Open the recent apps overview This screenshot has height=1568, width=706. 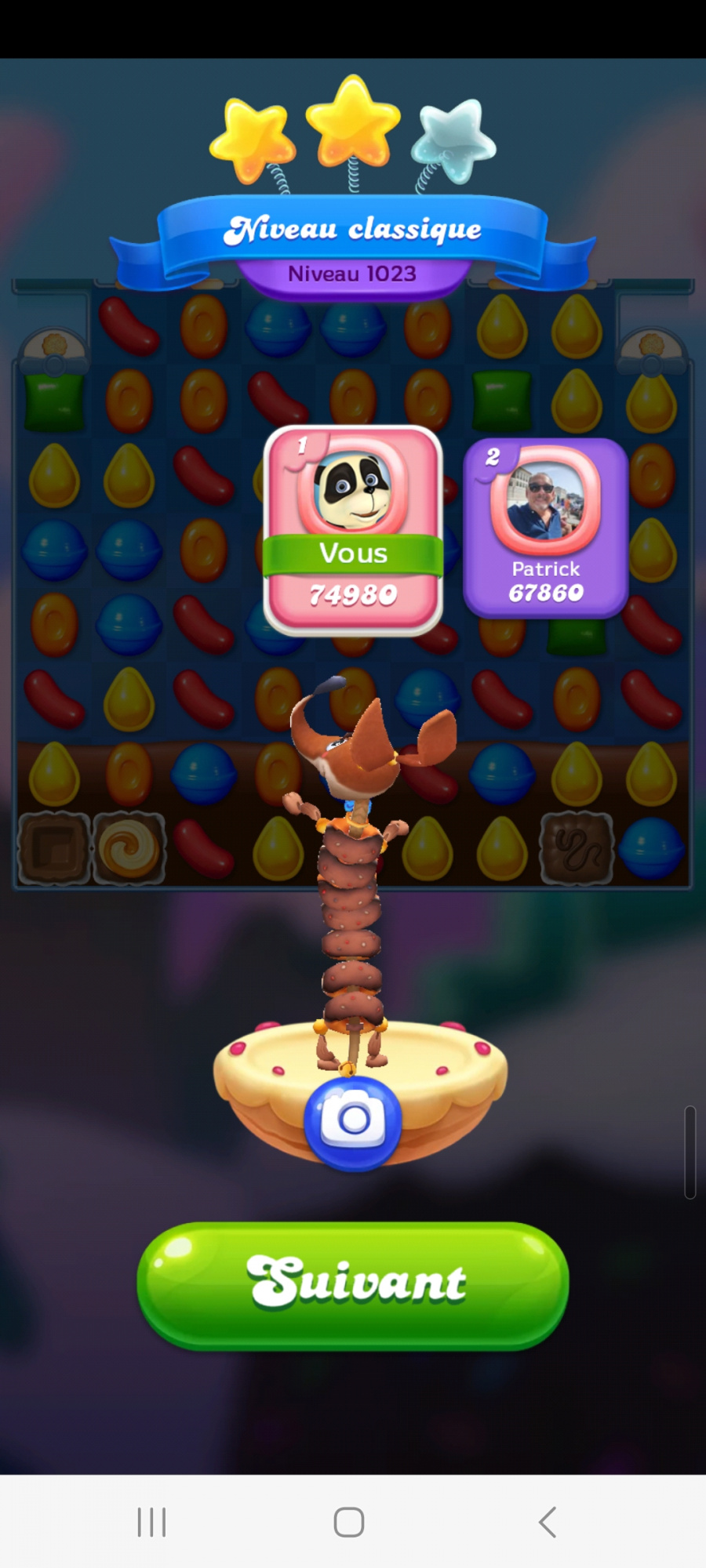click(151, 1522)
